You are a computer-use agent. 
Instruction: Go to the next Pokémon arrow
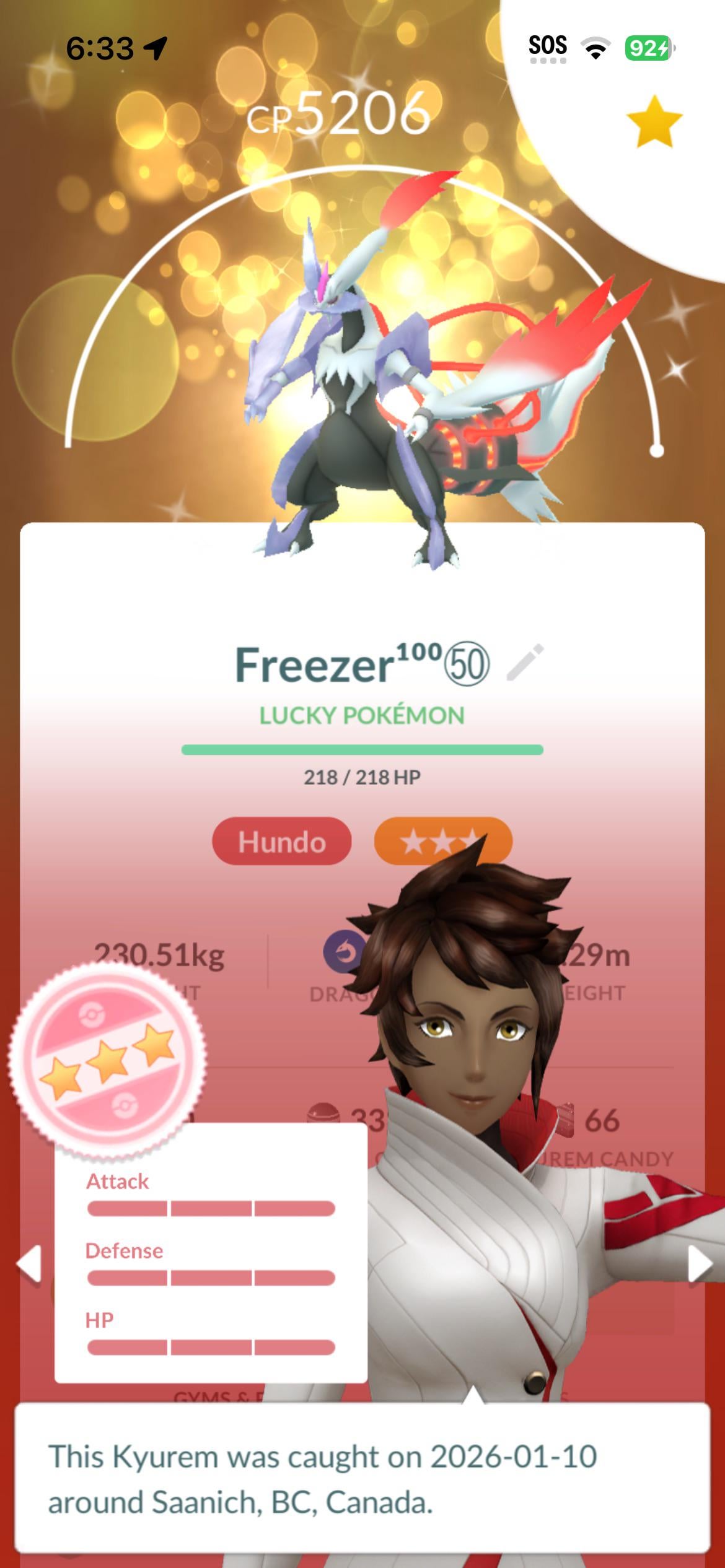tap(699, 1263)
